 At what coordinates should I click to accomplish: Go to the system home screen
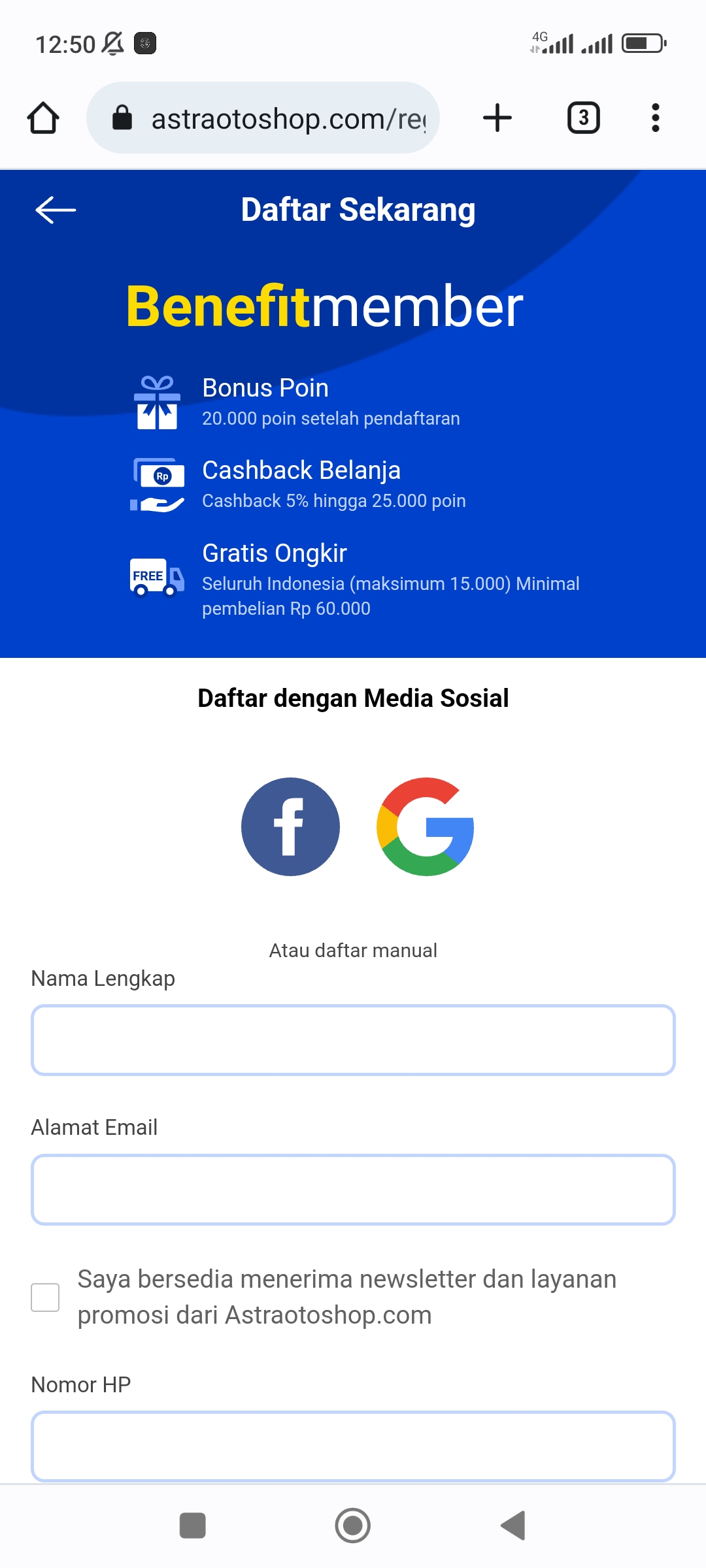353,1526
